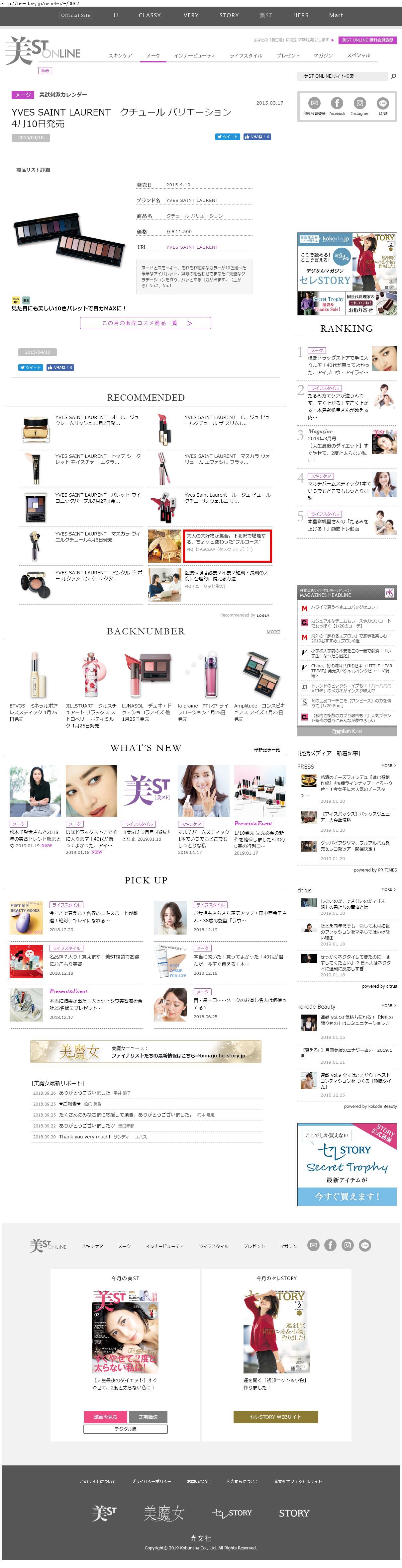Open the セレSTORY WEBサイト button
Image resolution: width=402 pixels, height=1568 pixels.
275,1416
